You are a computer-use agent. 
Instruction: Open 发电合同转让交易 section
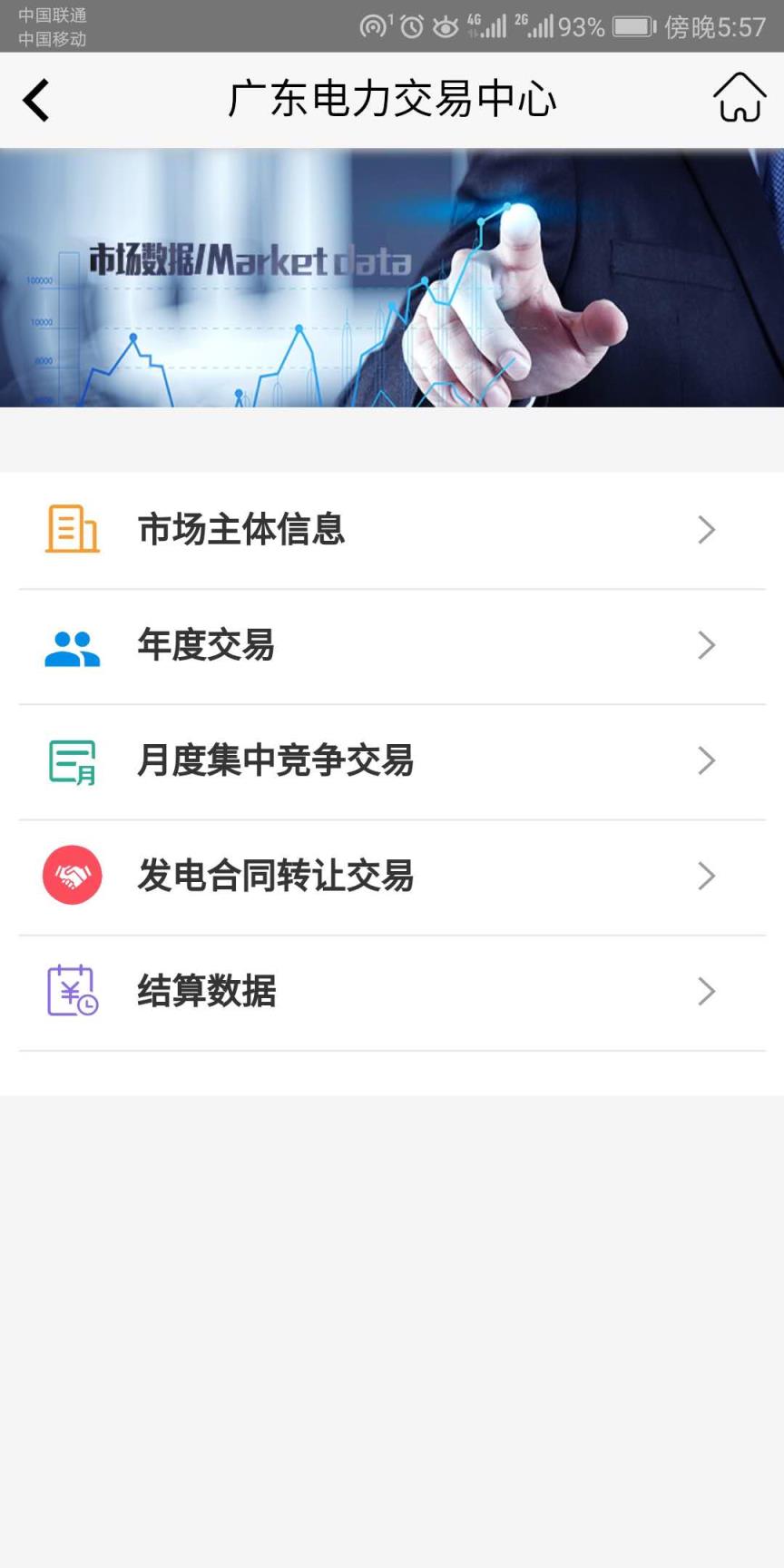(392, 876)
